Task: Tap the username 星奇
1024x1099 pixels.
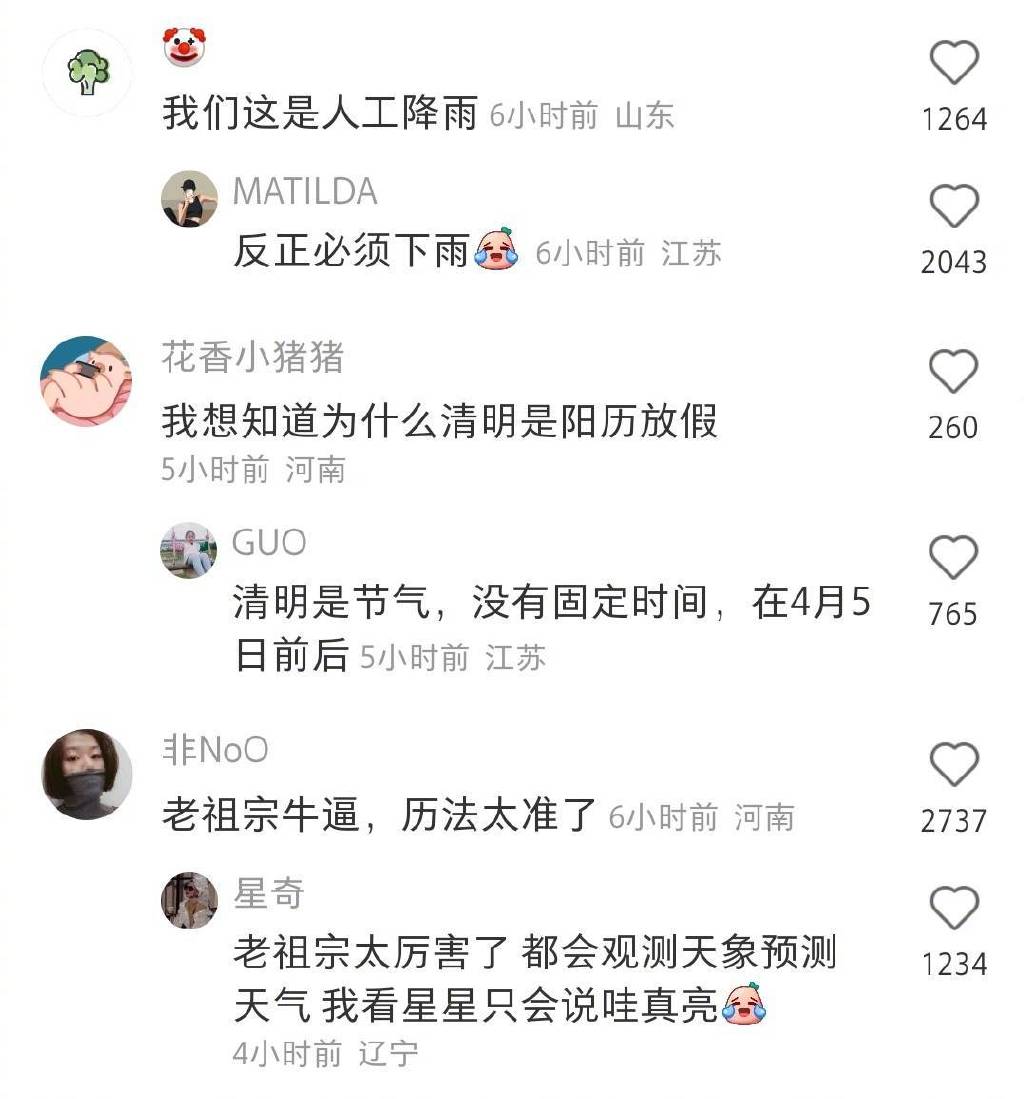Action: click(x=268, y=893)
